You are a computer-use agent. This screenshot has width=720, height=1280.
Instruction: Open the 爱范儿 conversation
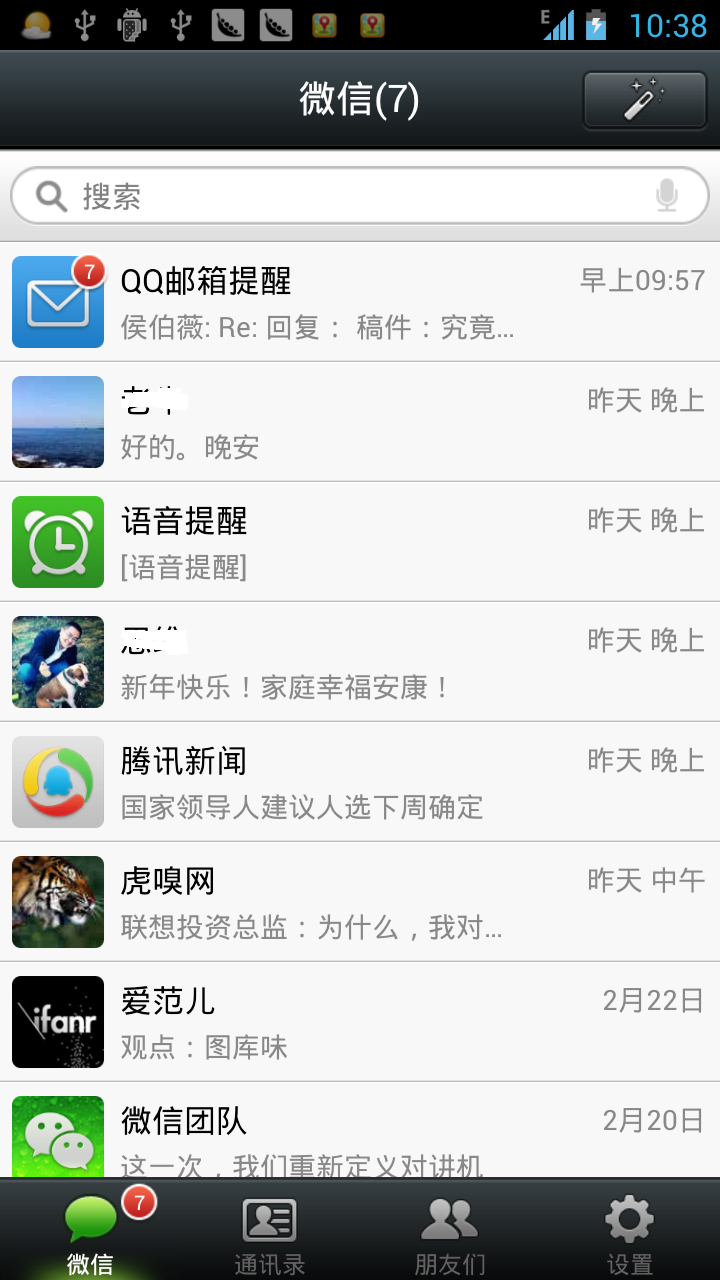tap(360, 1021)
